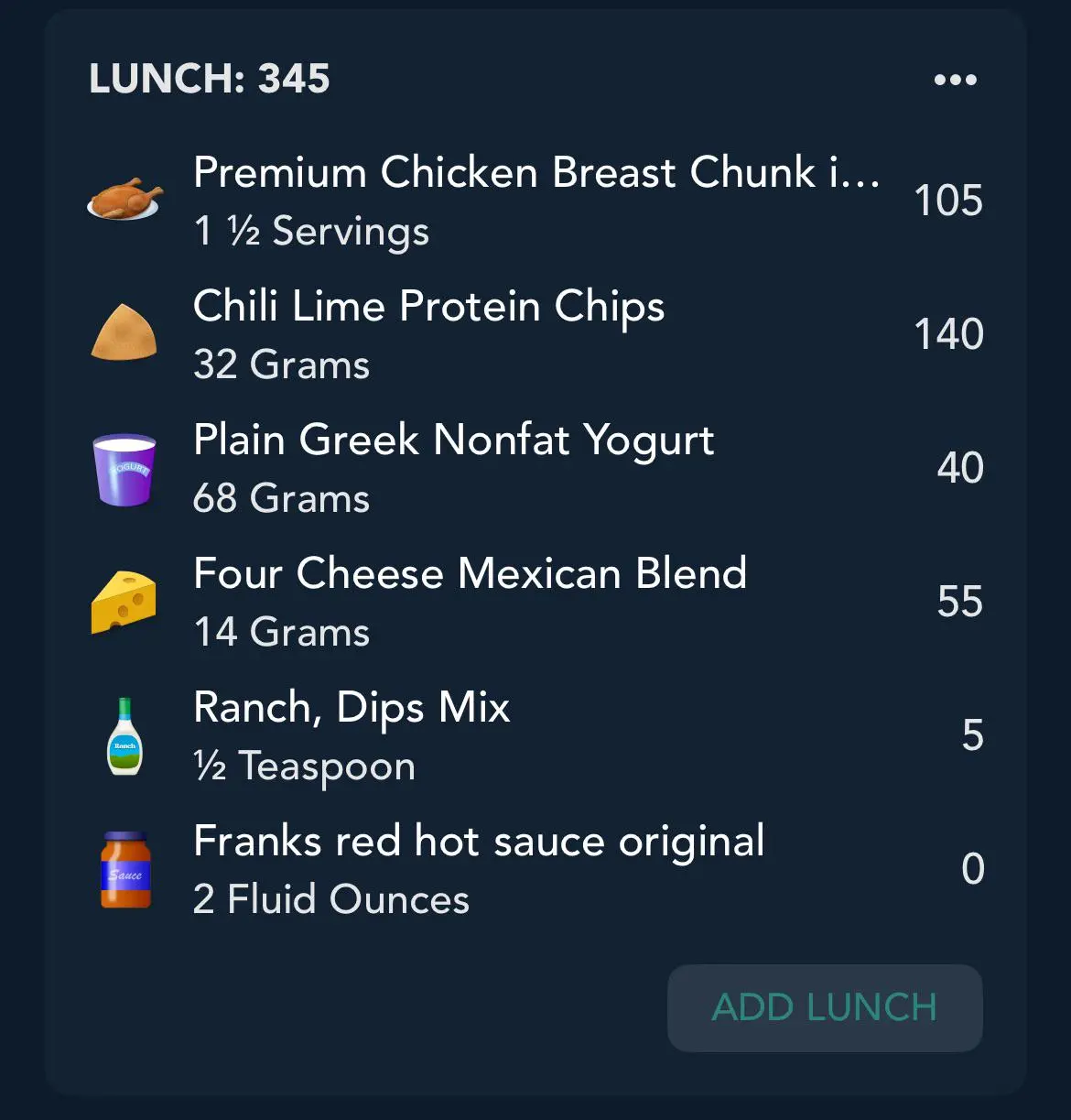Screen dimensions: 1071x1120
Task: Open the Four Cheese Mexican Blend entry
Action: click(x=470, y=574)
